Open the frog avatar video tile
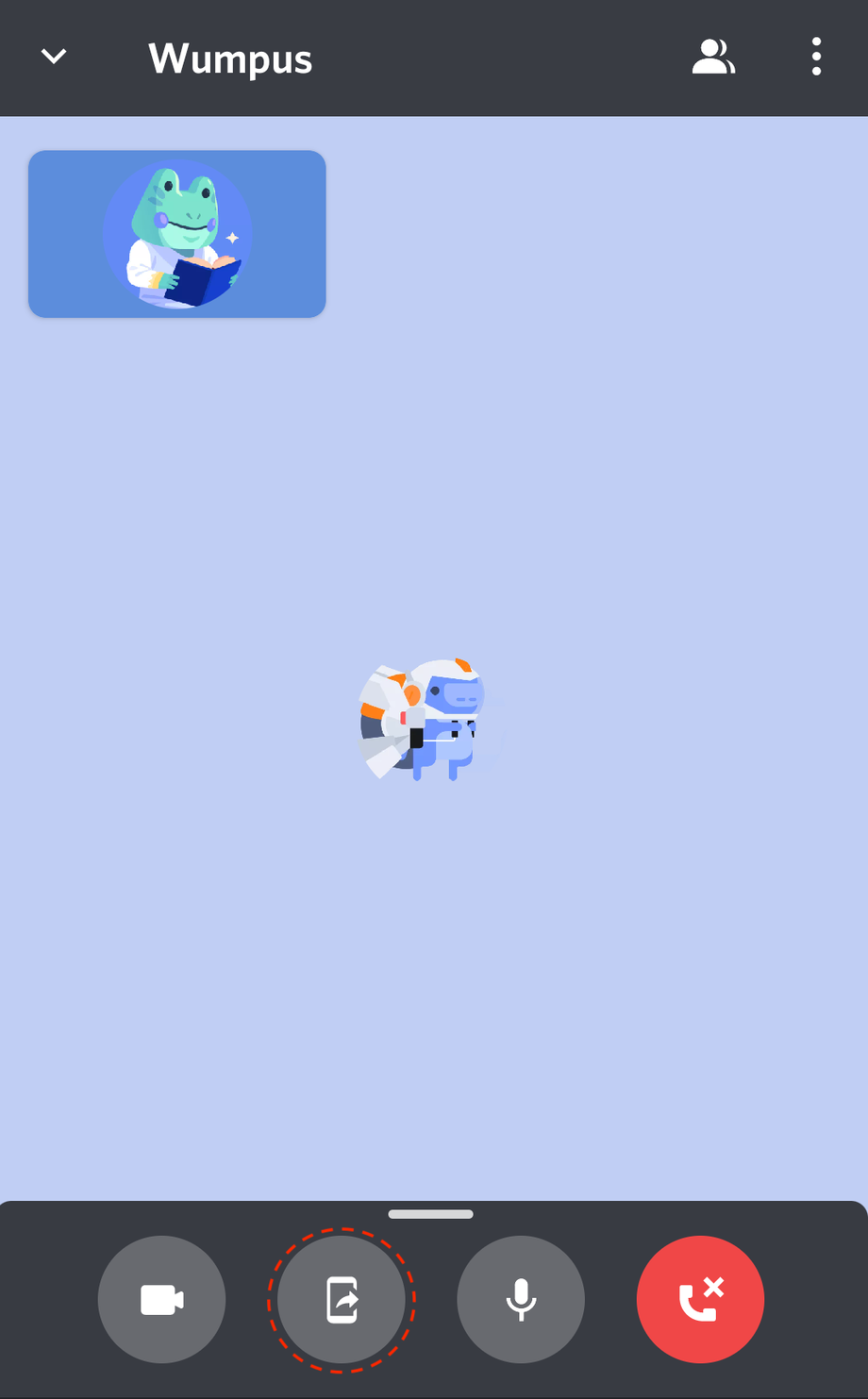868x1399 pixels. point(177,234)
